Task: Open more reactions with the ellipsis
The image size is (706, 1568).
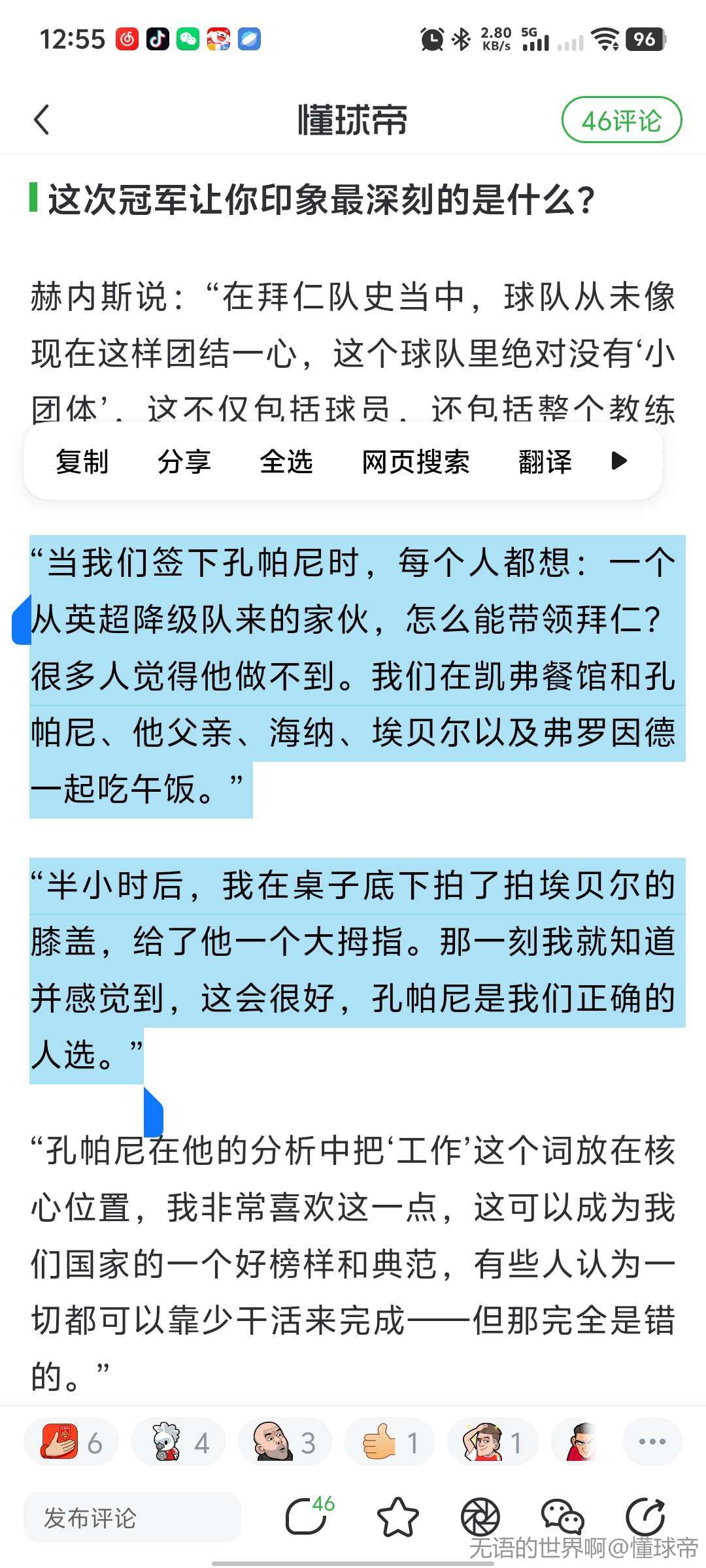Action: (652, 1442)
